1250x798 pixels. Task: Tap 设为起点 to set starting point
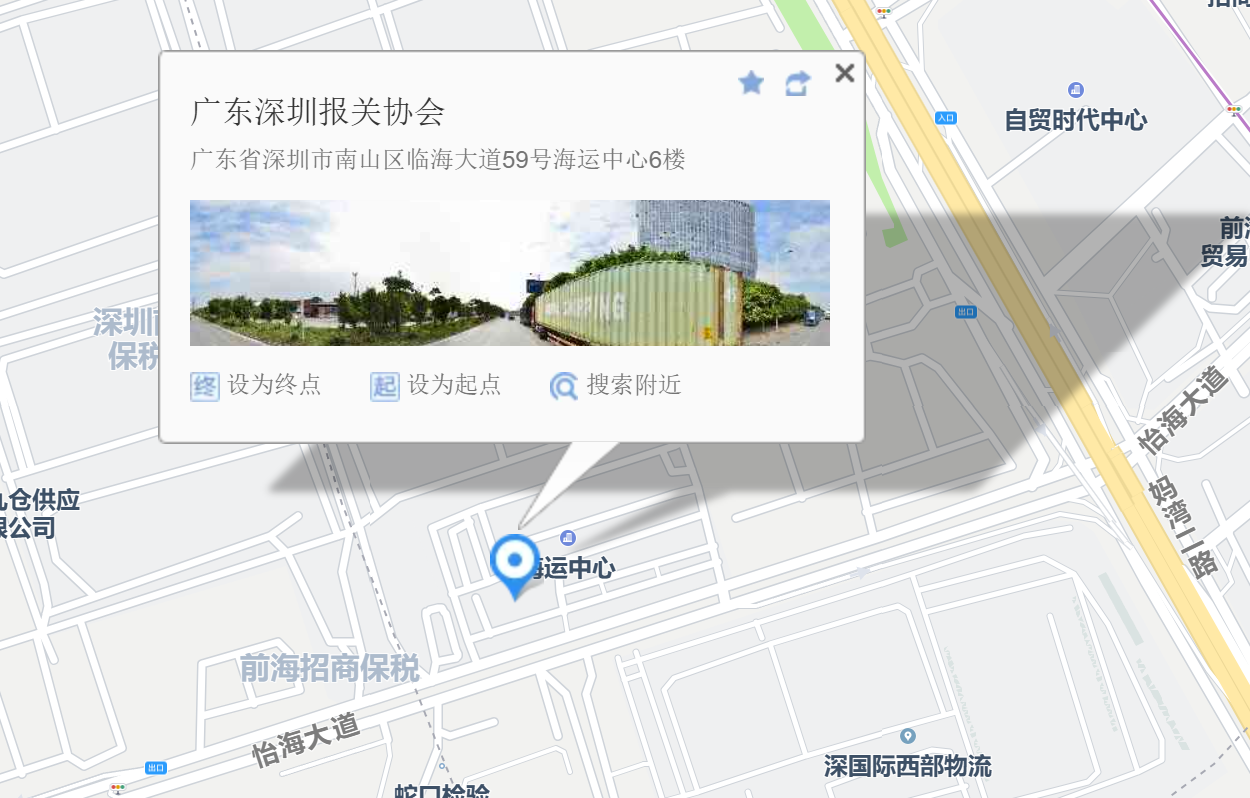tap(436, 385)
